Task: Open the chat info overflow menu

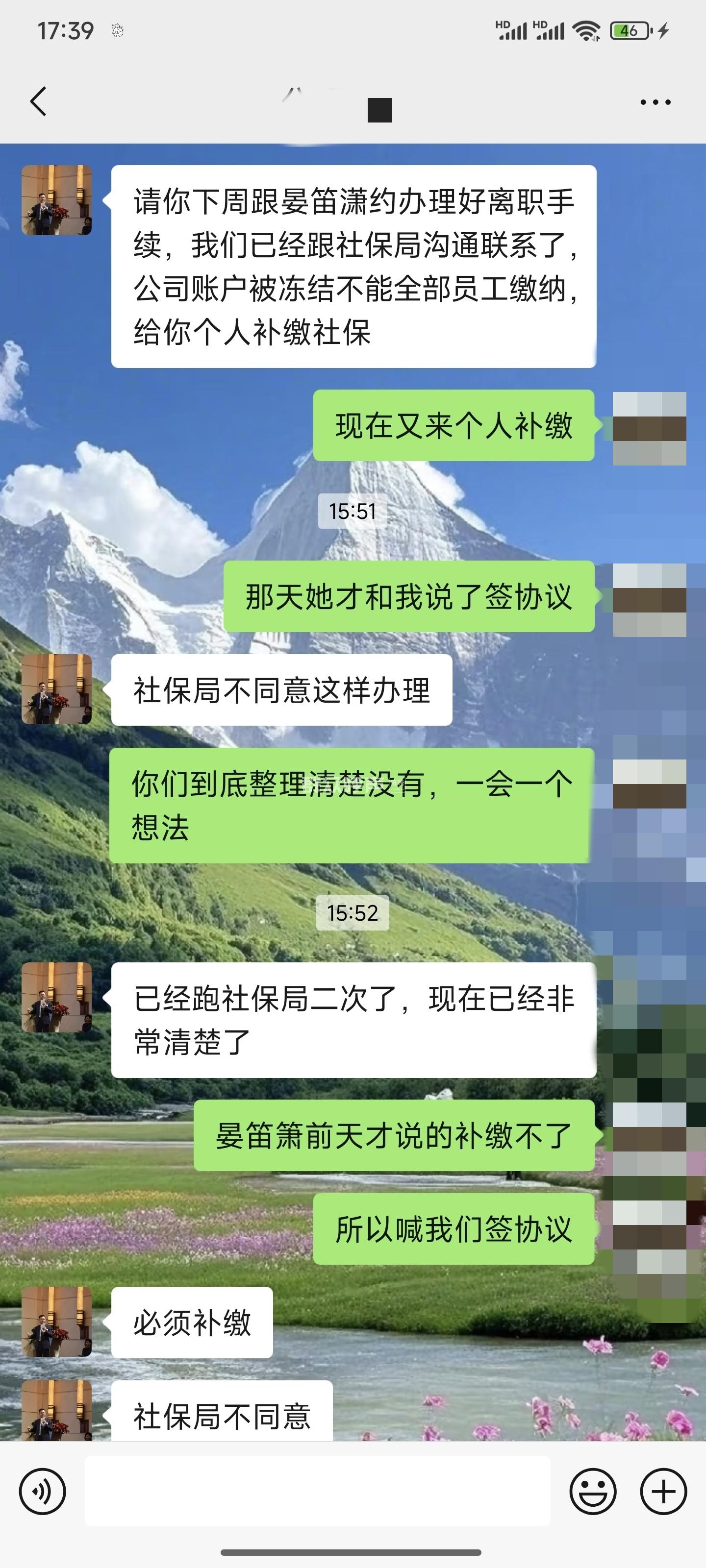Action: 656,102
